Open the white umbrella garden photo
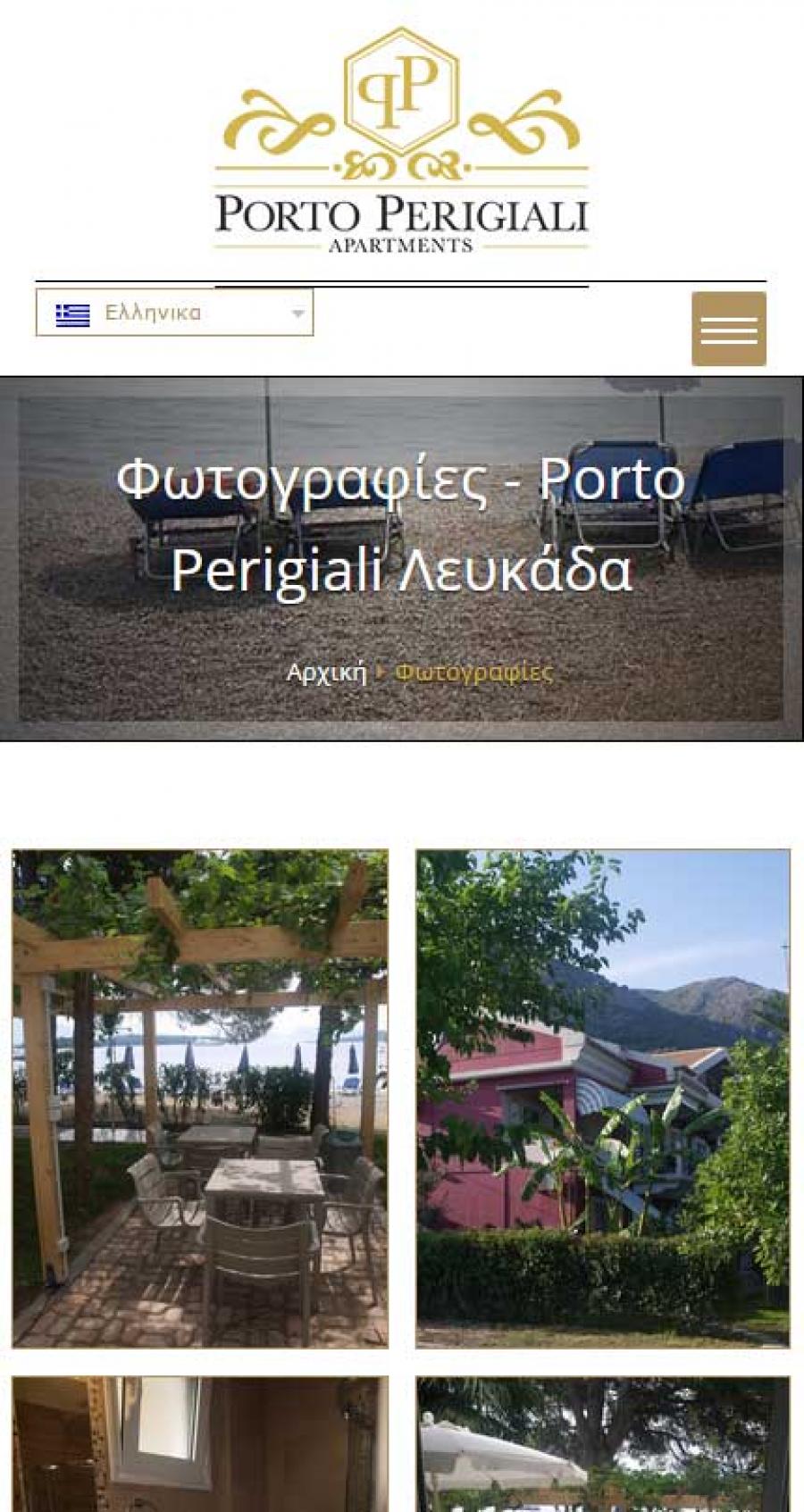The height and width of the screenshot is (1512, 804). (603, 1444)
